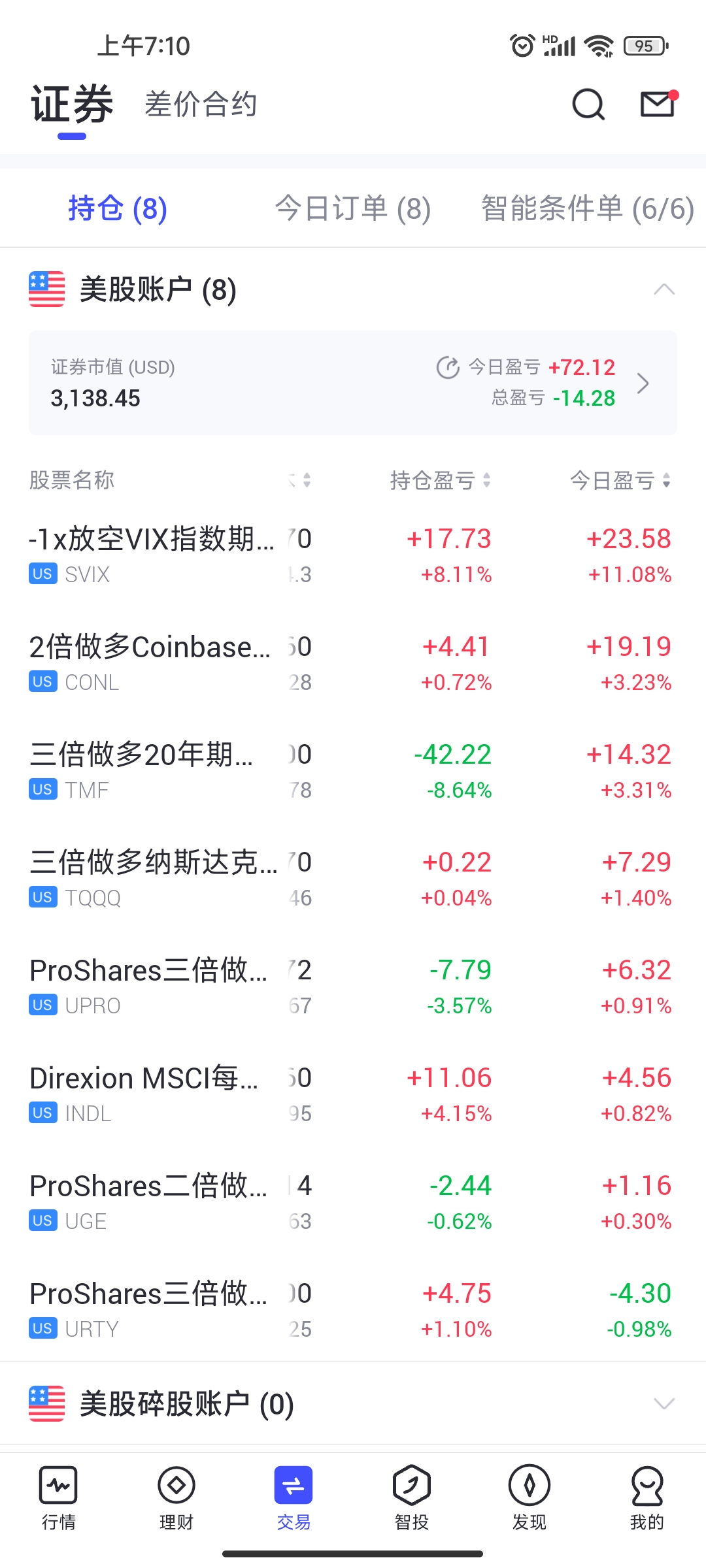Open the securities market value details
The height and width of the screenshot is (1568, 706).
coord(643,384)
